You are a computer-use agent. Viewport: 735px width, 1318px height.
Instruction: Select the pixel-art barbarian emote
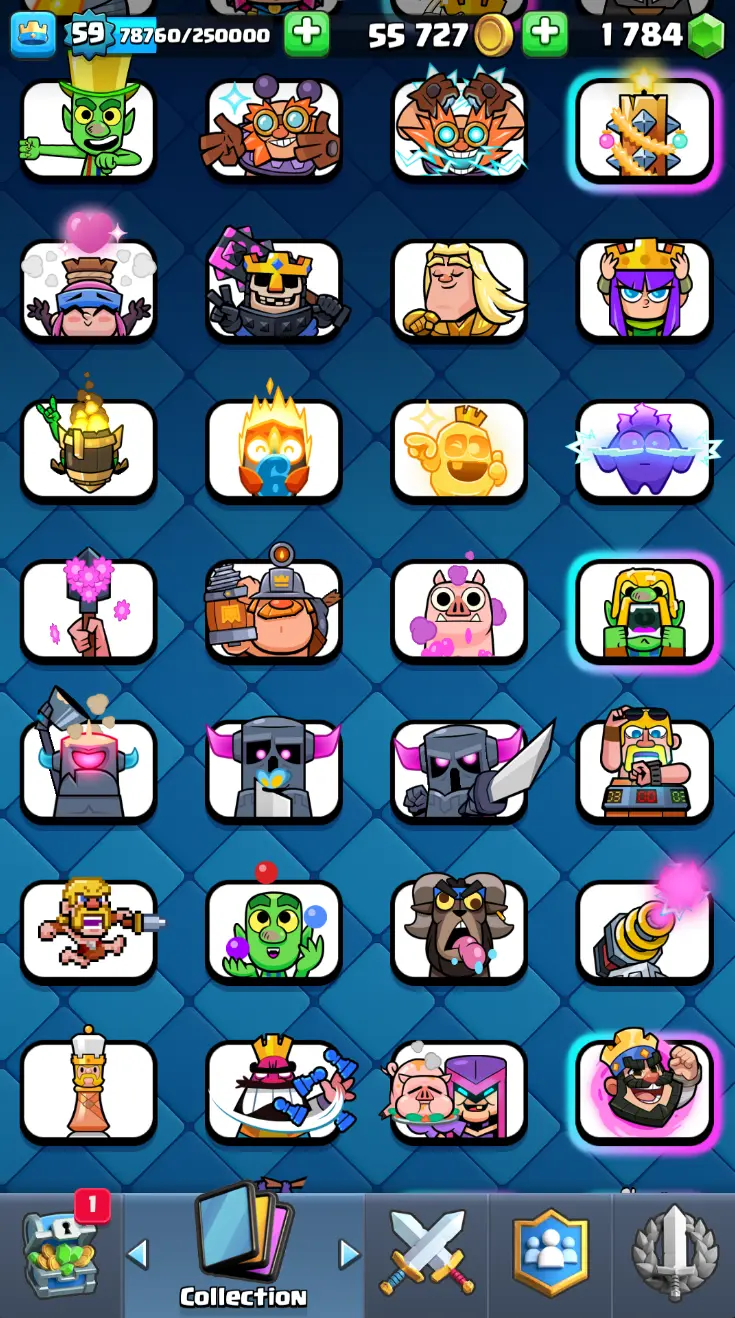(89, 930)
